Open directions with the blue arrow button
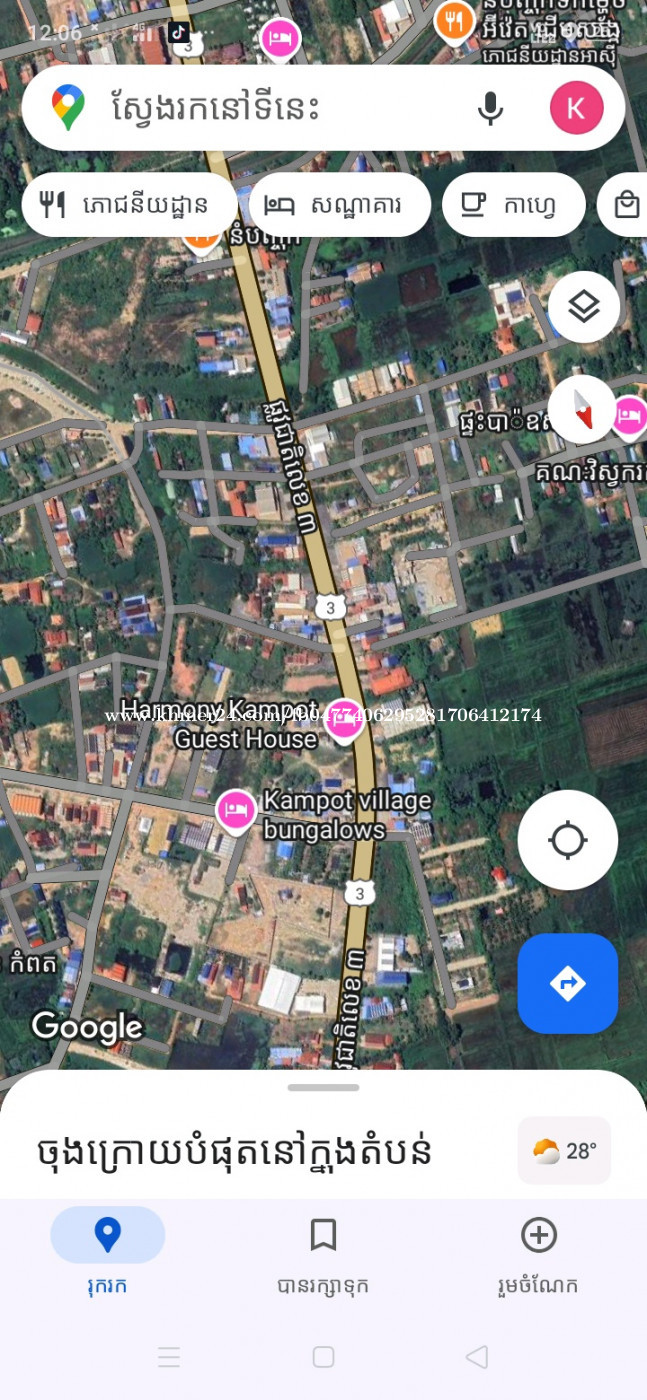This screenshot has width=647, height=1400. [567, 983]
